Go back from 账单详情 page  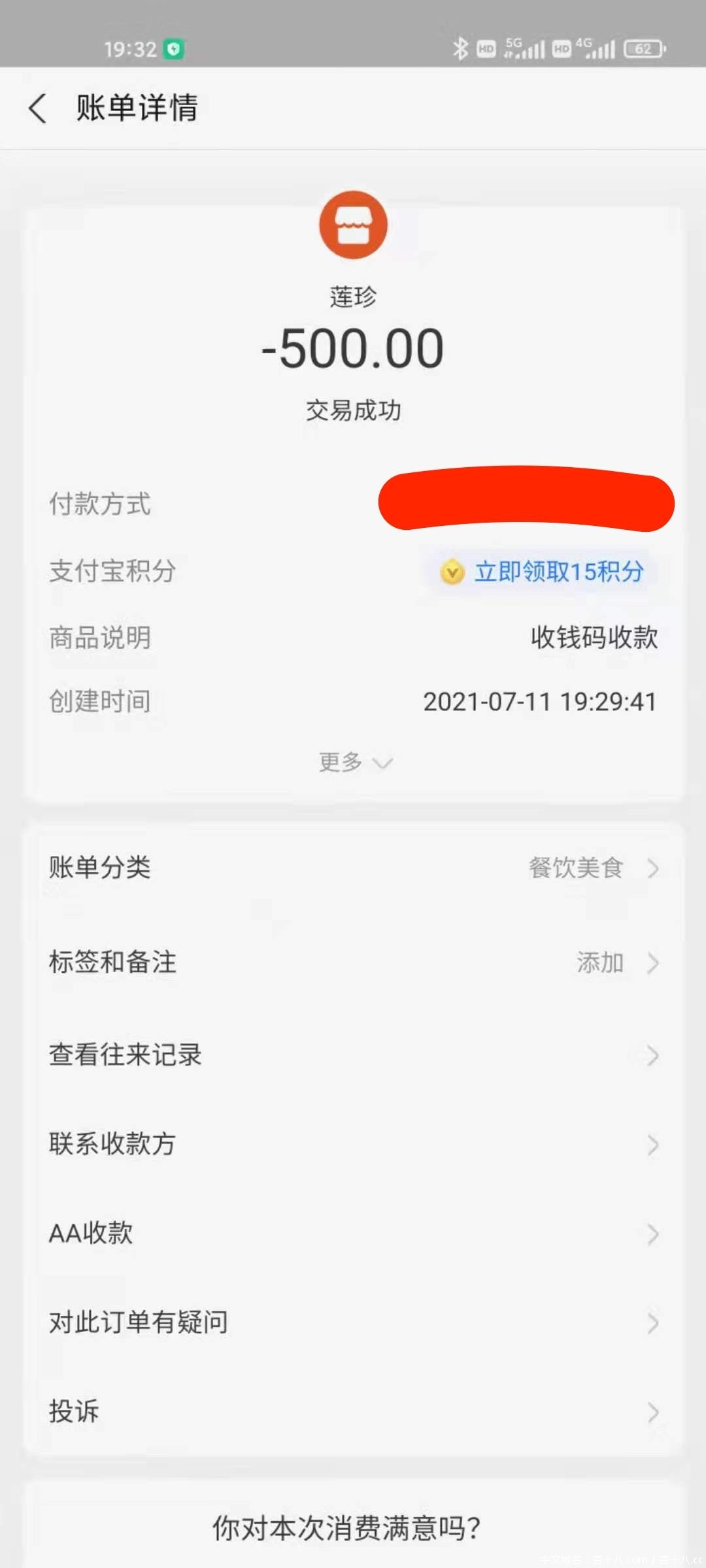coord(38,108)
